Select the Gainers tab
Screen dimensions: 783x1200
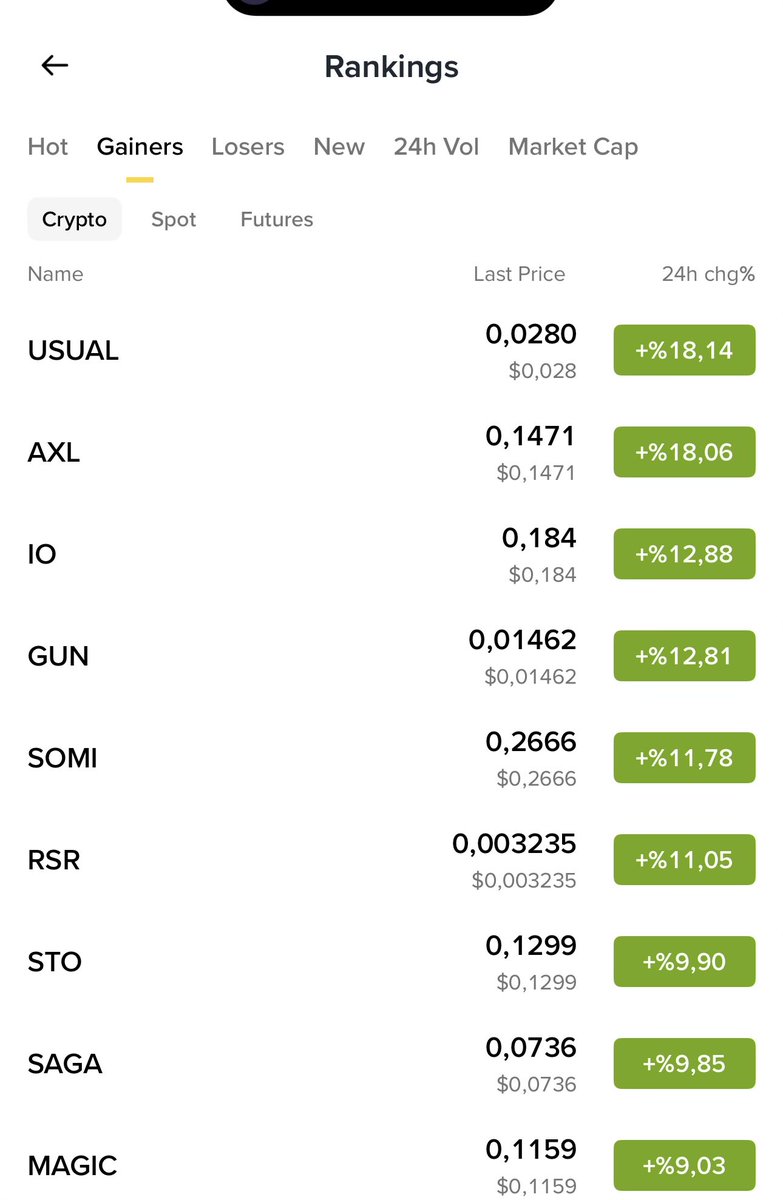140,147
